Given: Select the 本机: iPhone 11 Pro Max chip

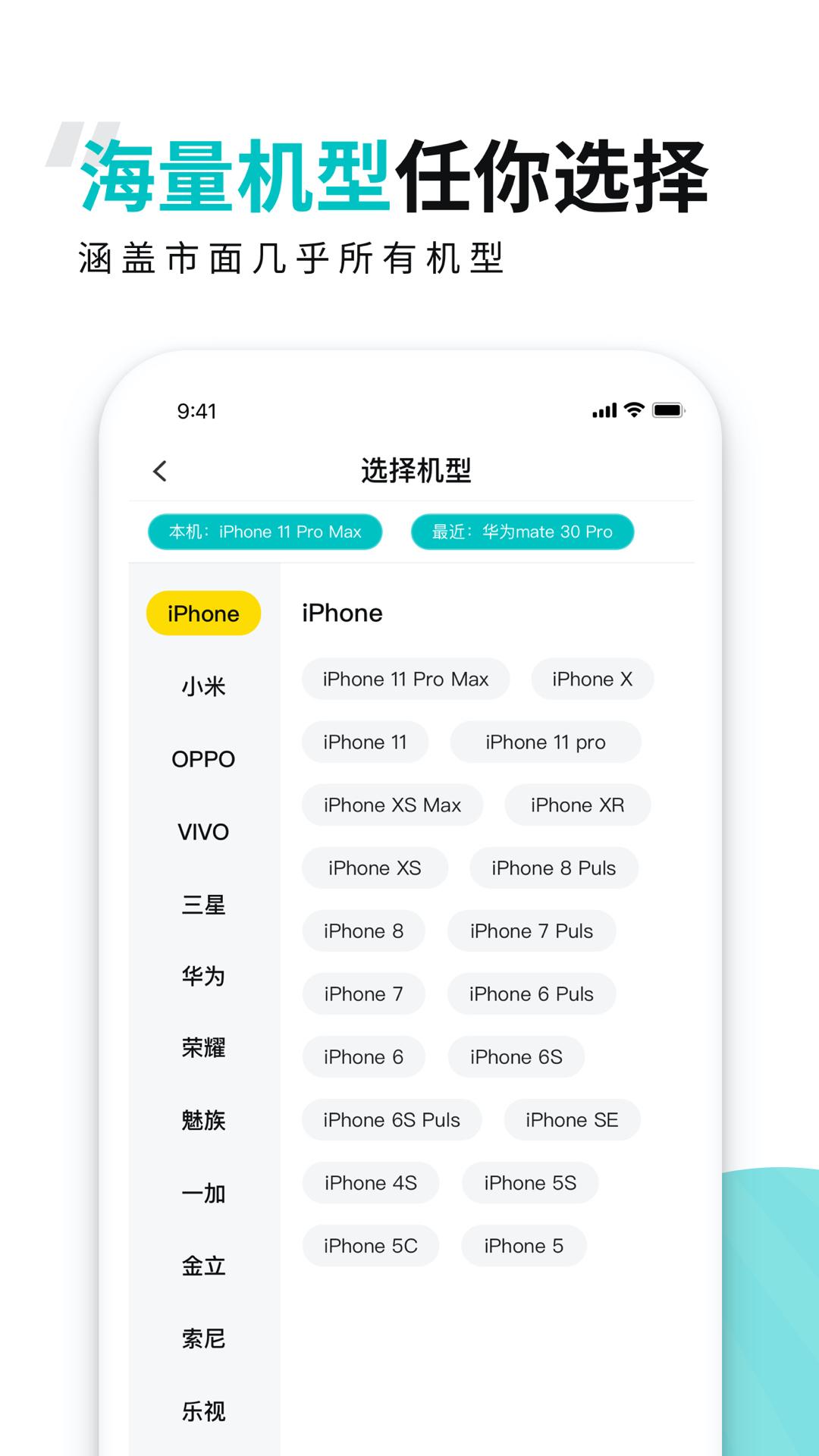Looking at the screenshot, I should click(x=265, y=532).
